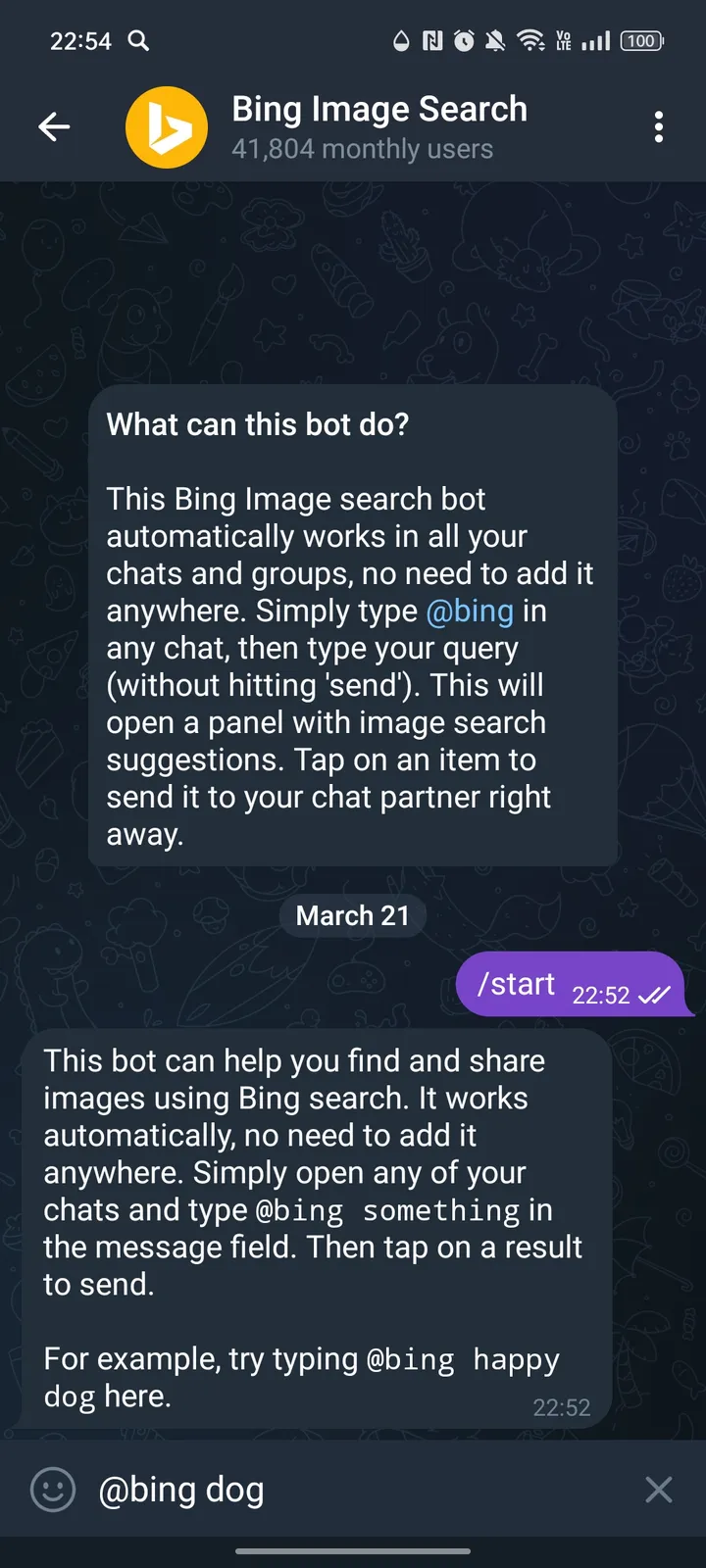Tap the VoLTE indicator

(564, 41)
